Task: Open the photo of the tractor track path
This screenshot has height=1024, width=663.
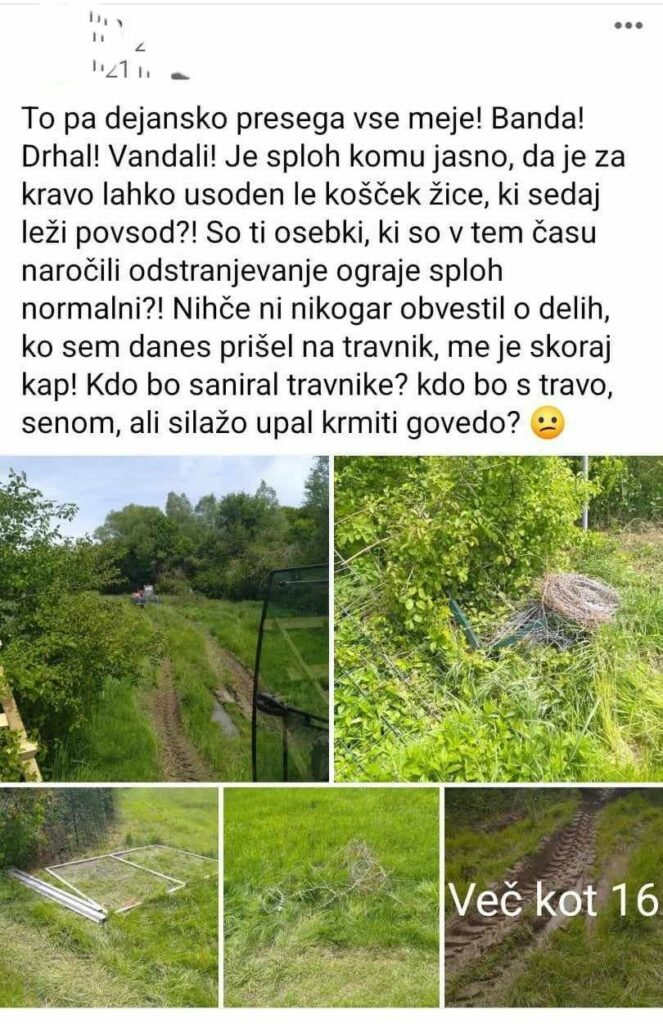Action: (165, 618)
